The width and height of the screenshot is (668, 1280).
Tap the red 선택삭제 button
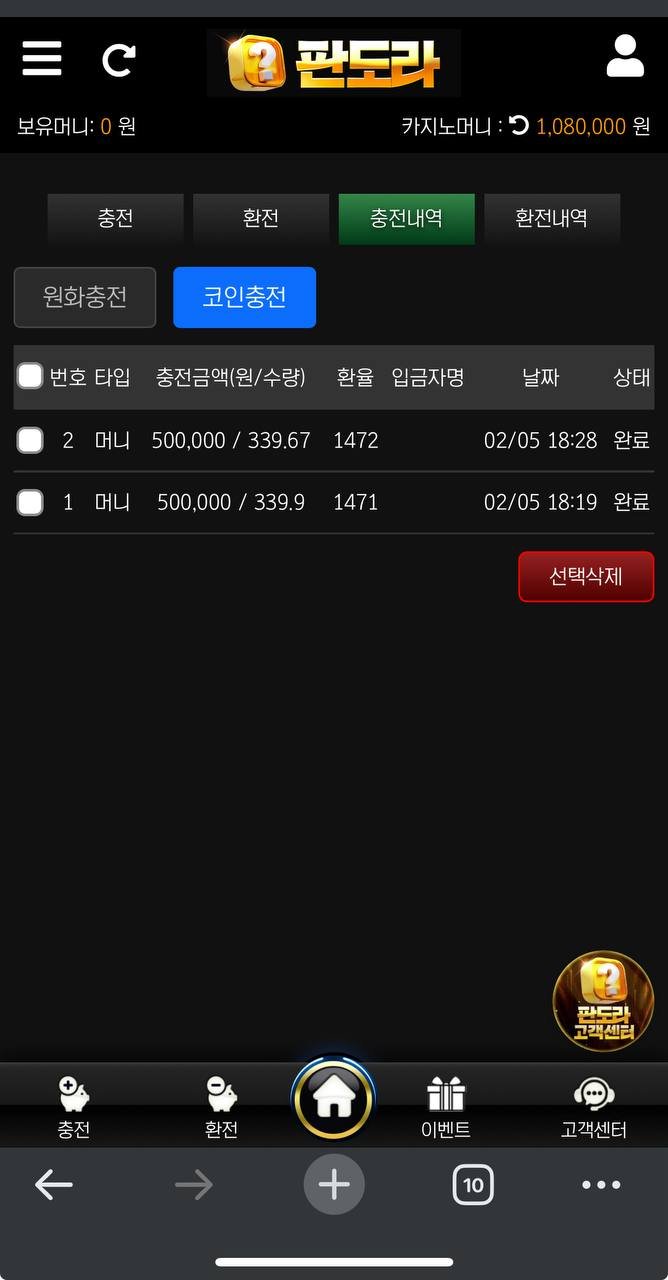point(586,576)
